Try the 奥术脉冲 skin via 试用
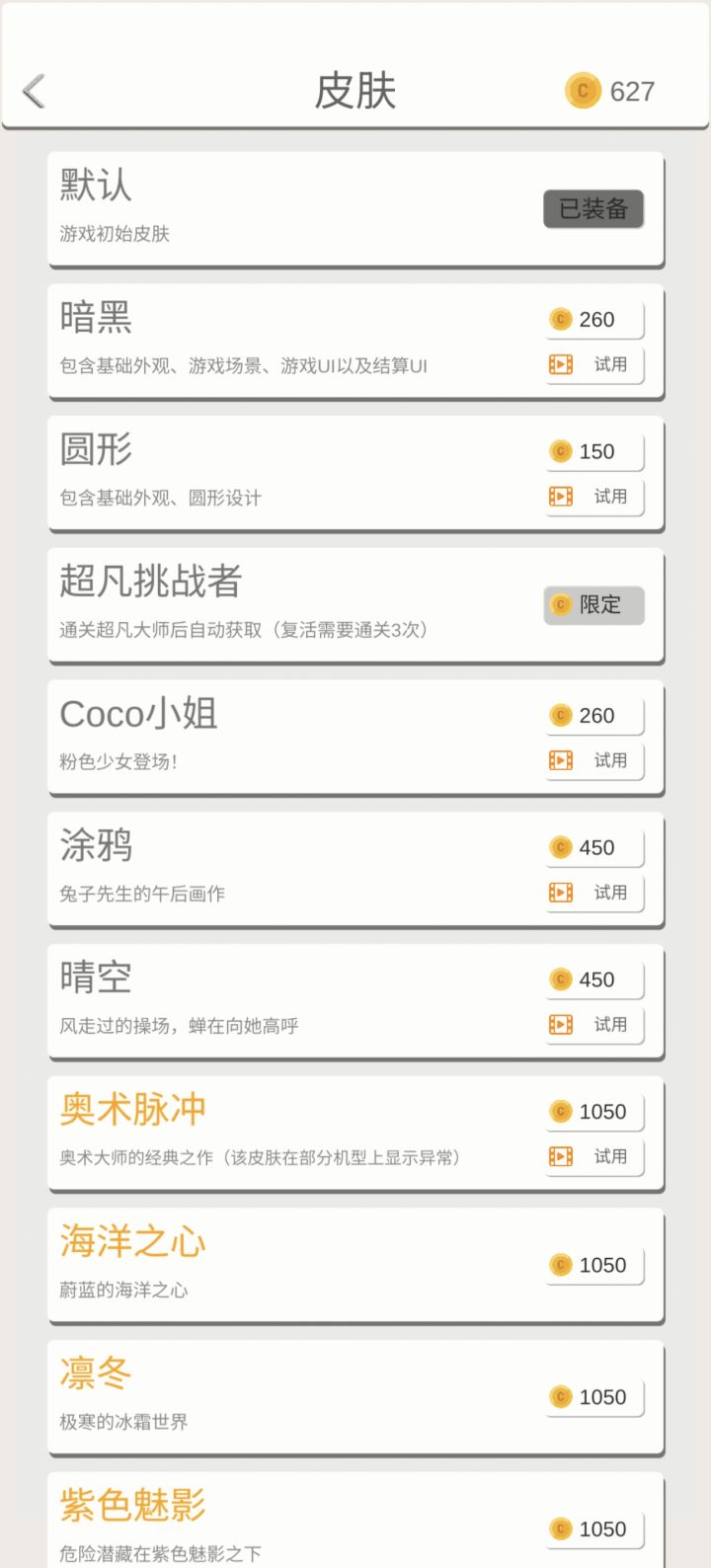Screen dimensions: 711x1568 coord(593,1156)
